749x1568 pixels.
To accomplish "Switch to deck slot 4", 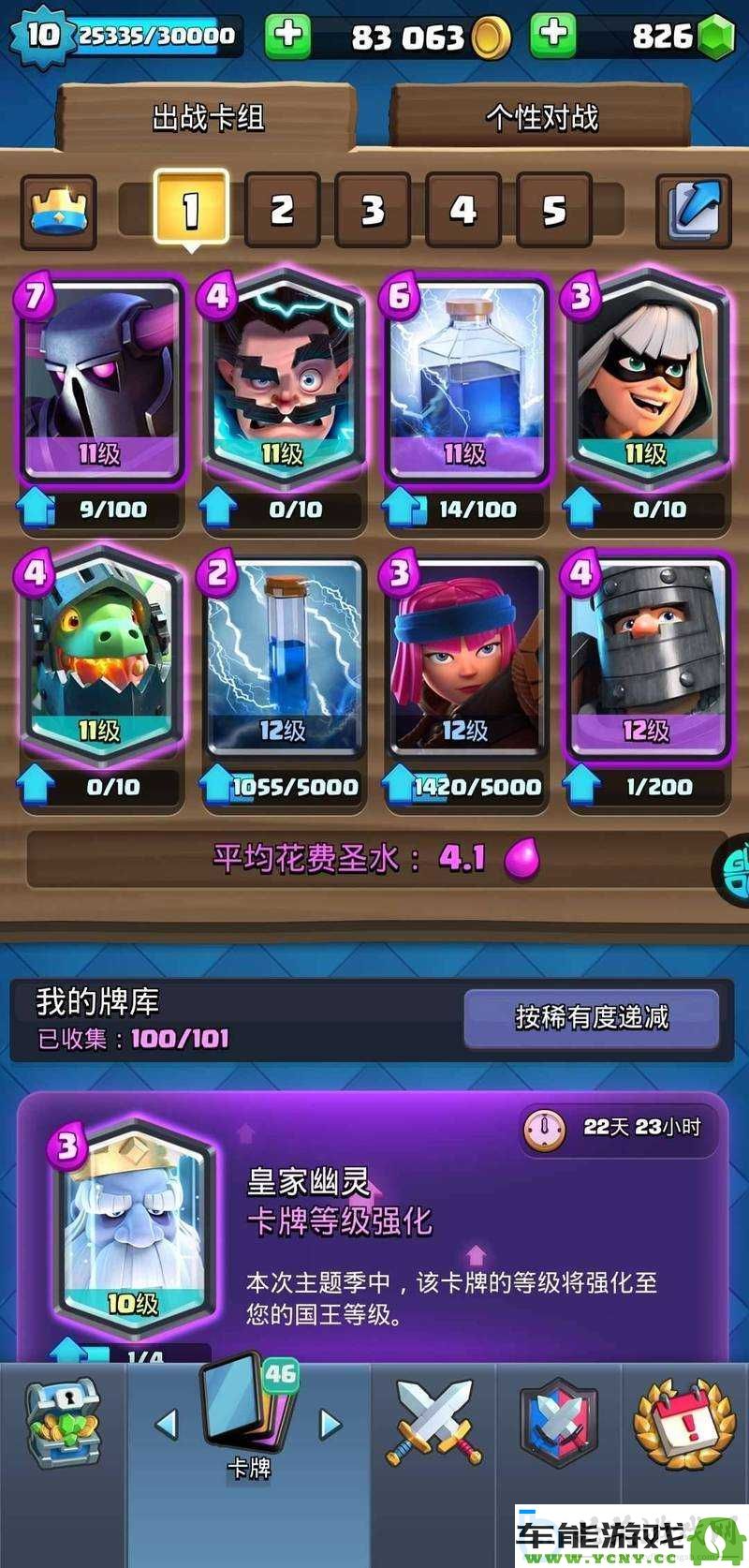I will click(x=463, y=211).
